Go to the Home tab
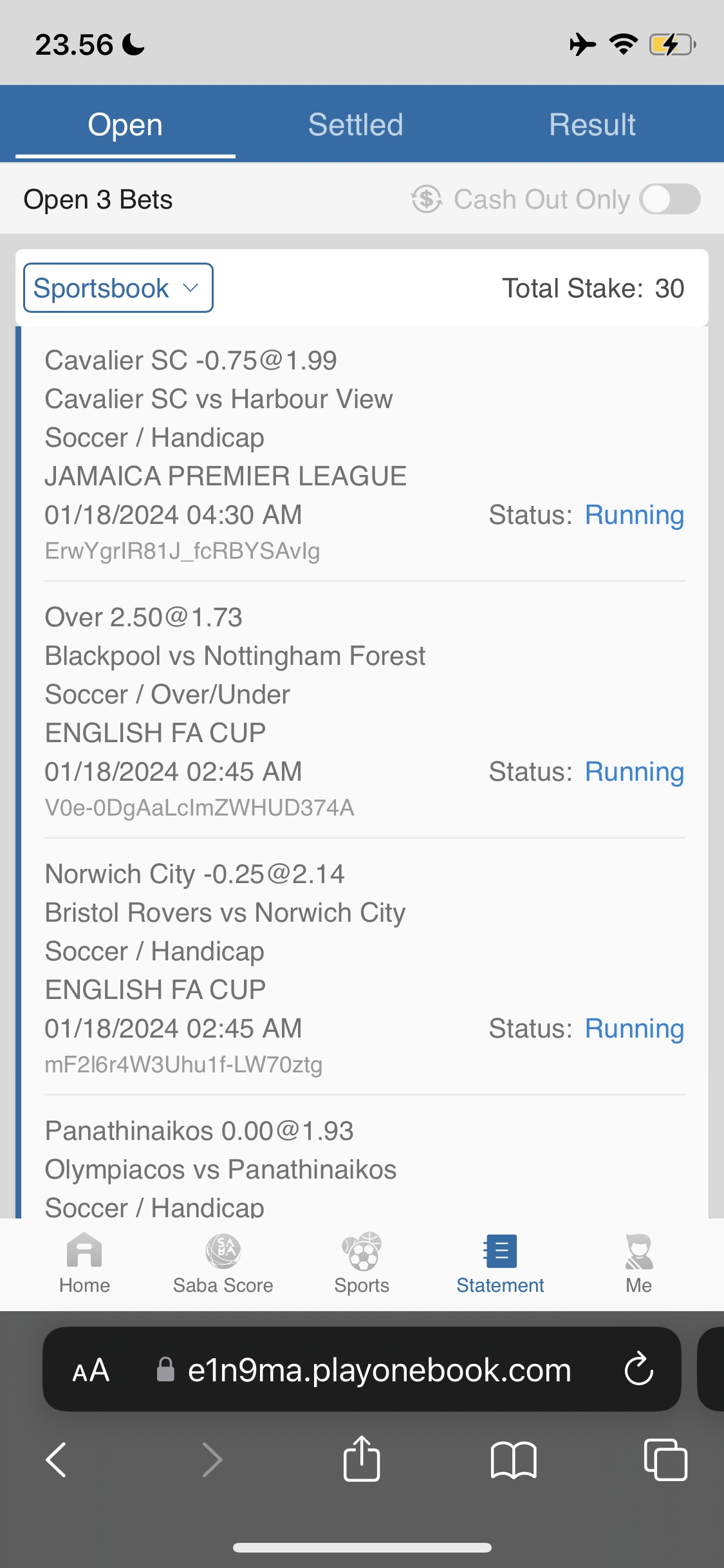This screenshot has width=724, height=1568. 84,1263
